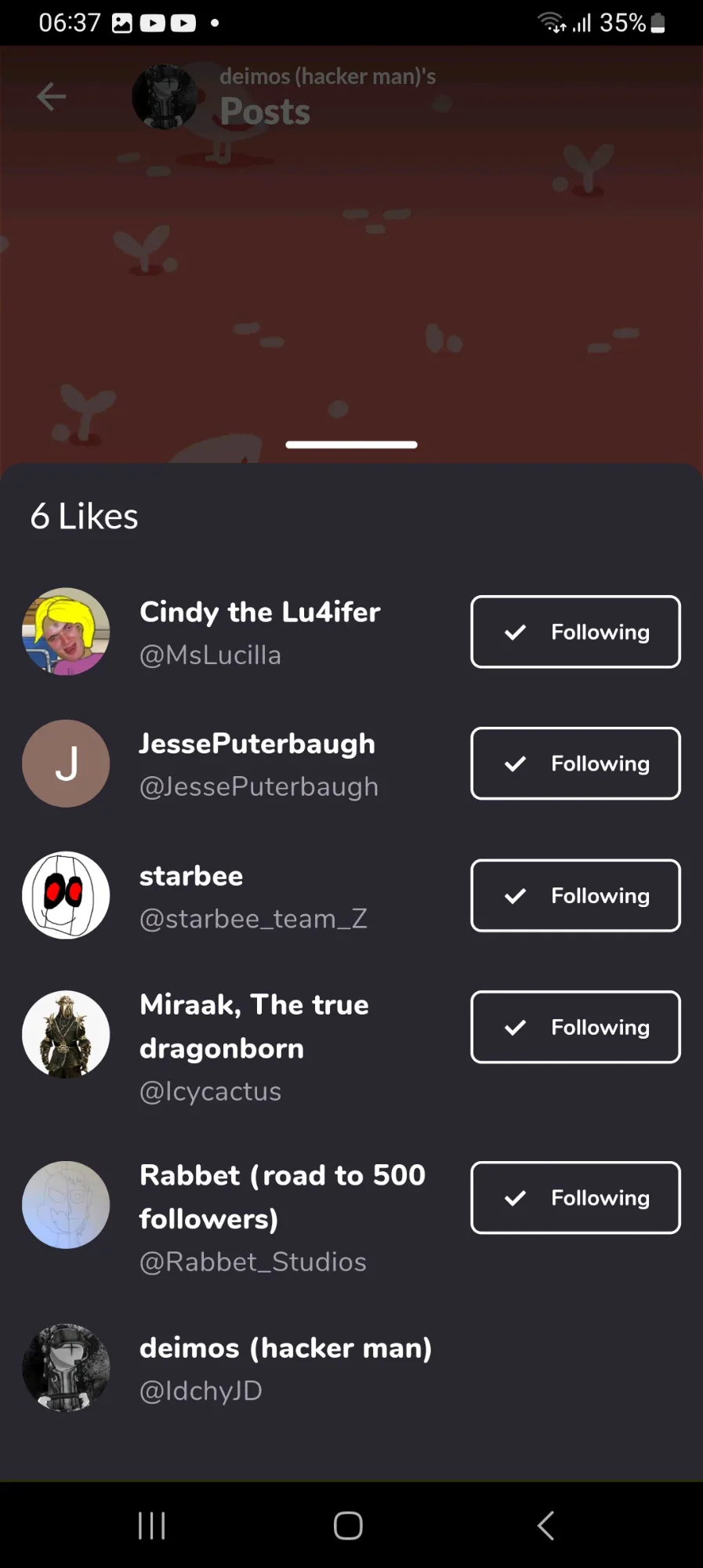Go back using the top arrow
703x1568 pixels.
(x=52, y=97)
